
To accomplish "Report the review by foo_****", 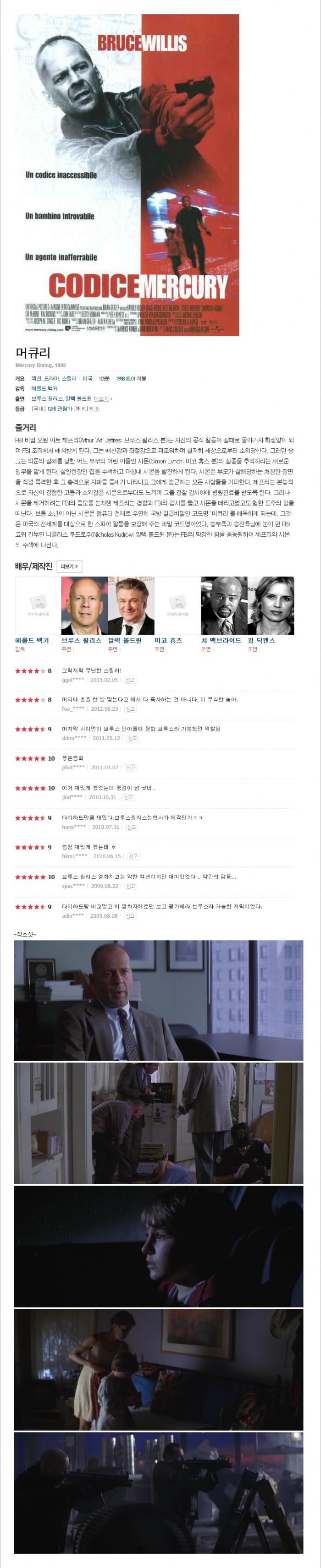I will click(130, 709).
